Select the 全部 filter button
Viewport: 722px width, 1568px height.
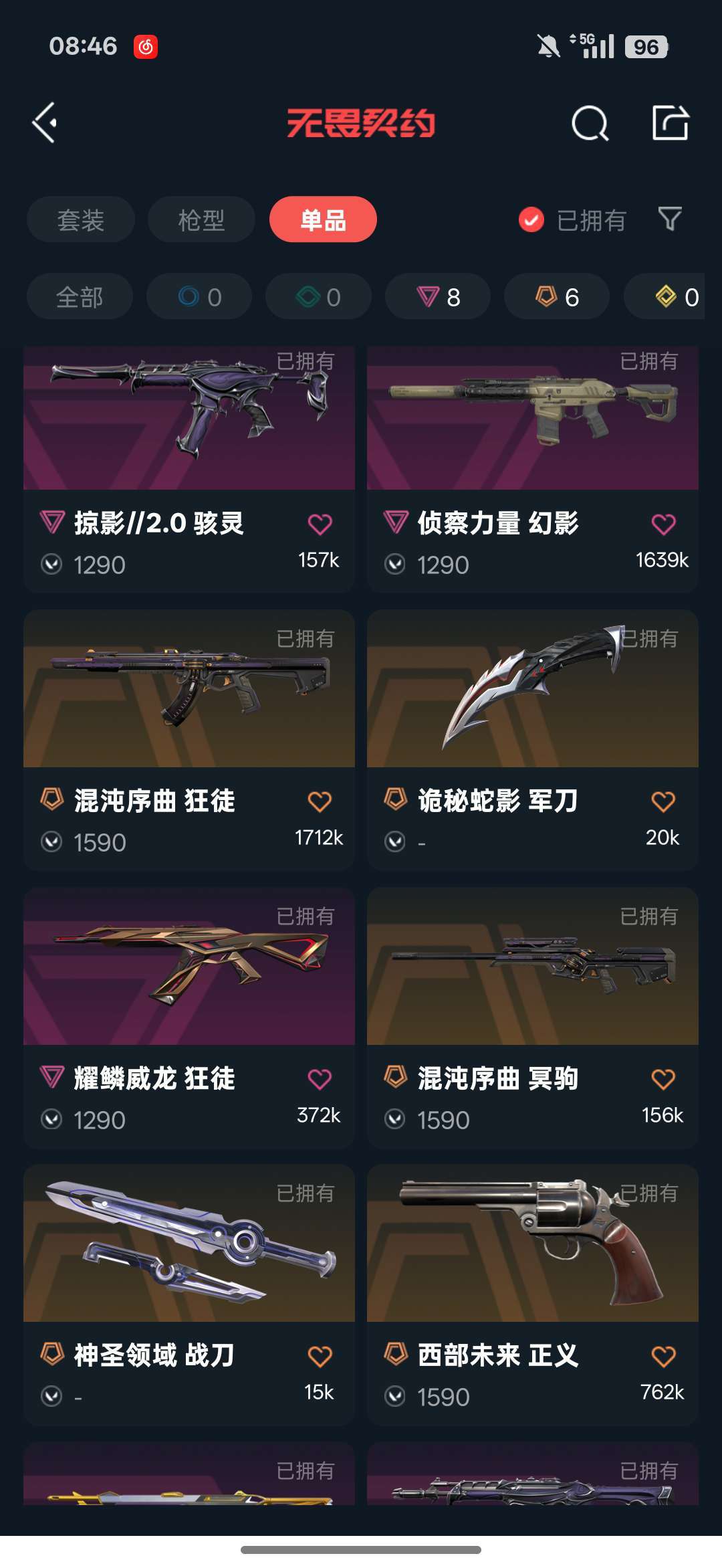point(80,296)
